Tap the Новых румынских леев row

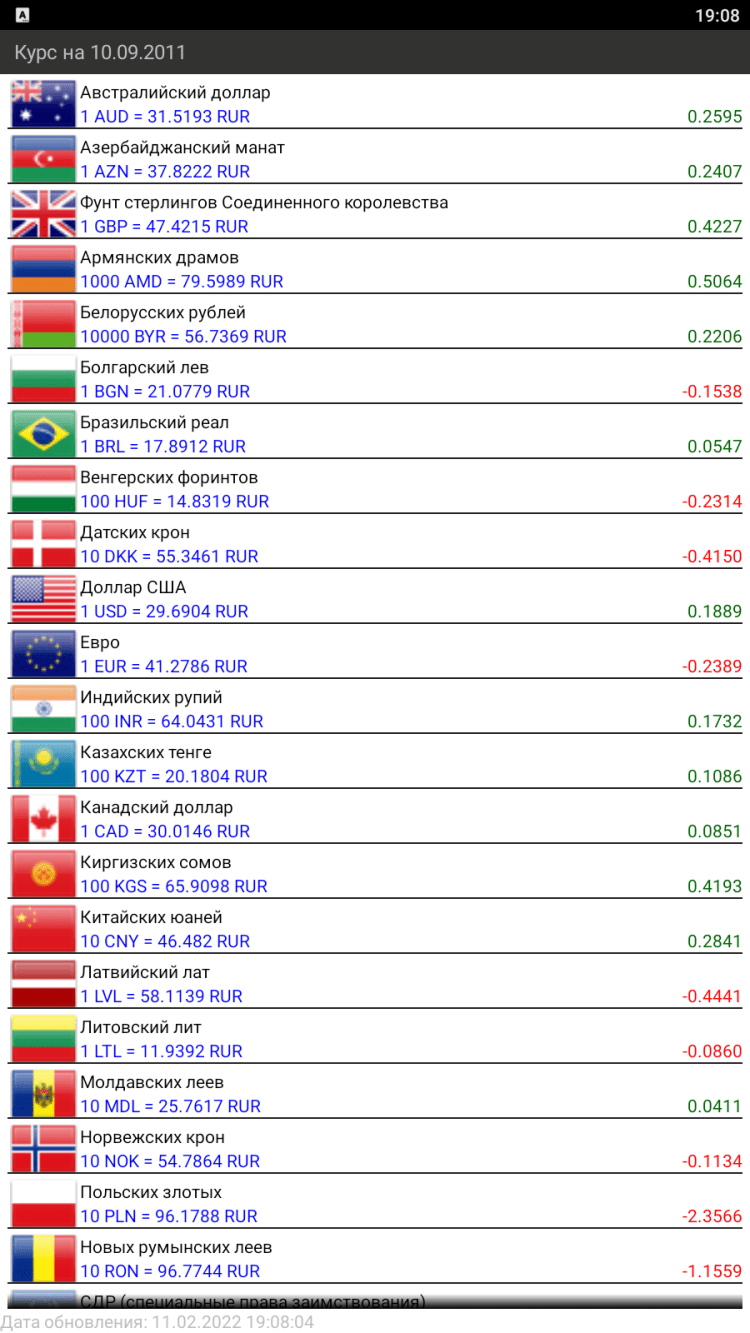[375, 1259]
